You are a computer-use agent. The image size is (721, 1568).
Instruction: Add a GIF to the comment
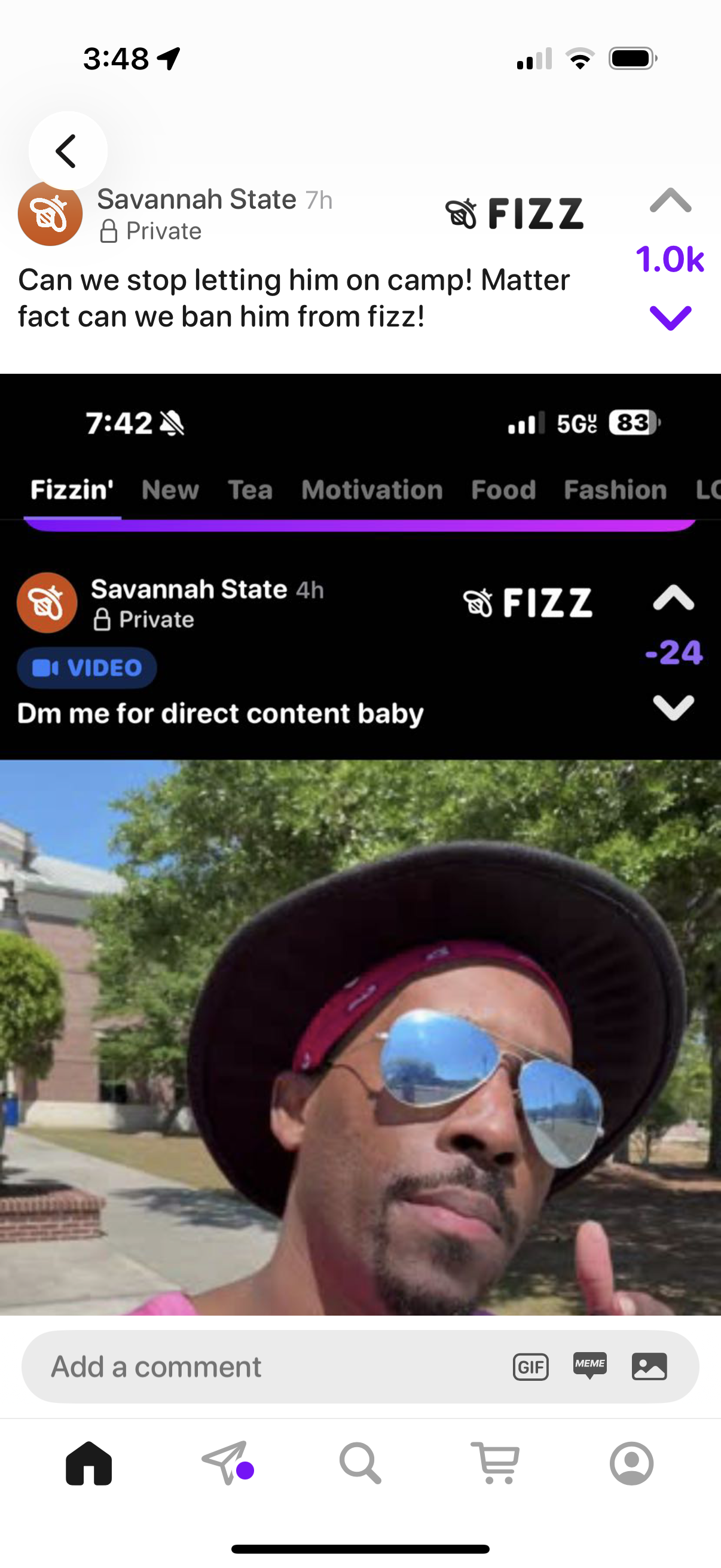pyautogui.click(x=530, y=1366)
